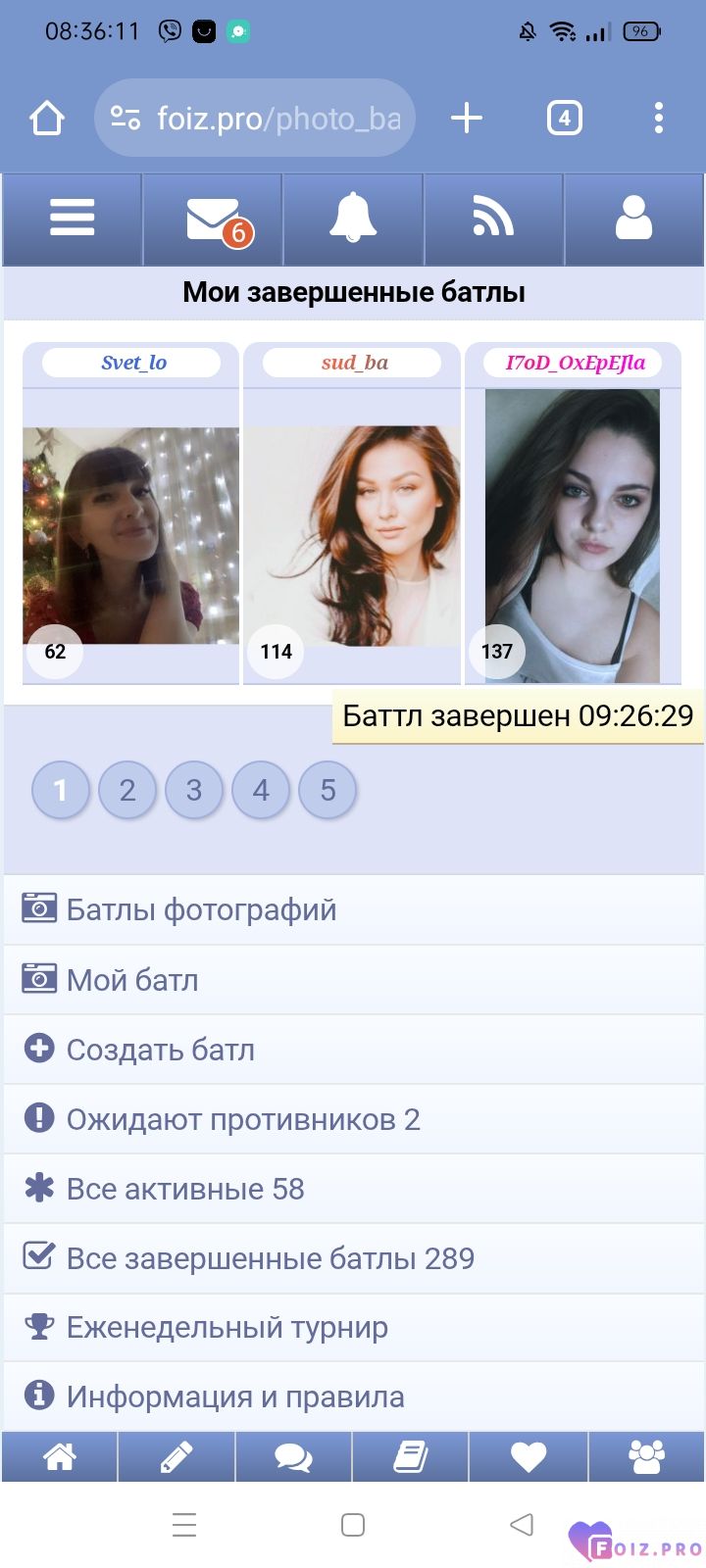Go to page 2 of battles
706x1568 pixels.
127,790
